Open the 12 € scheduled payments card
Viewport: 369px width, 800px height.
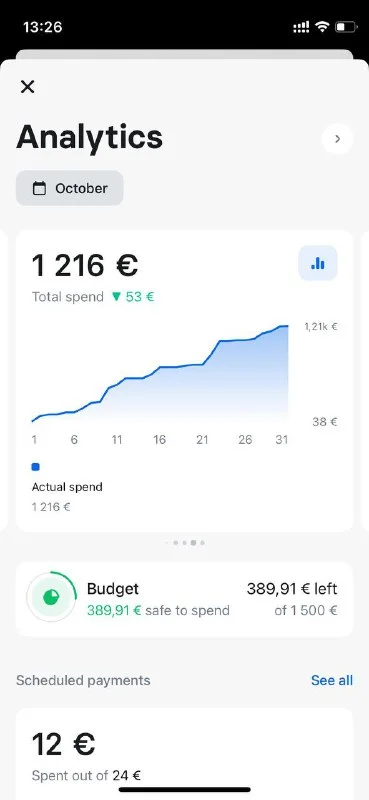[x=184, y=754]
